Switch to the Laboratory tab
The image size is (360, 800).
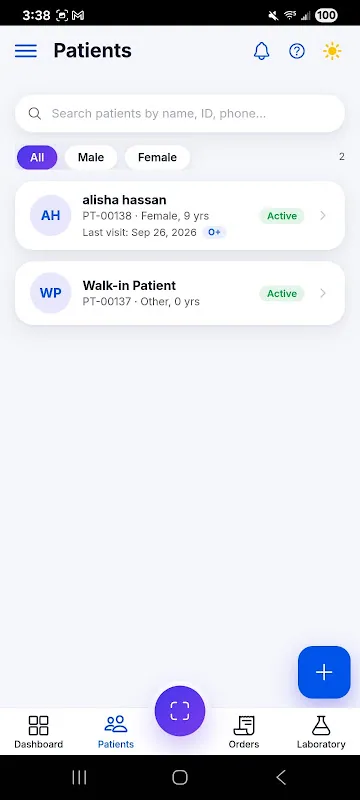[x=321, y=732]
